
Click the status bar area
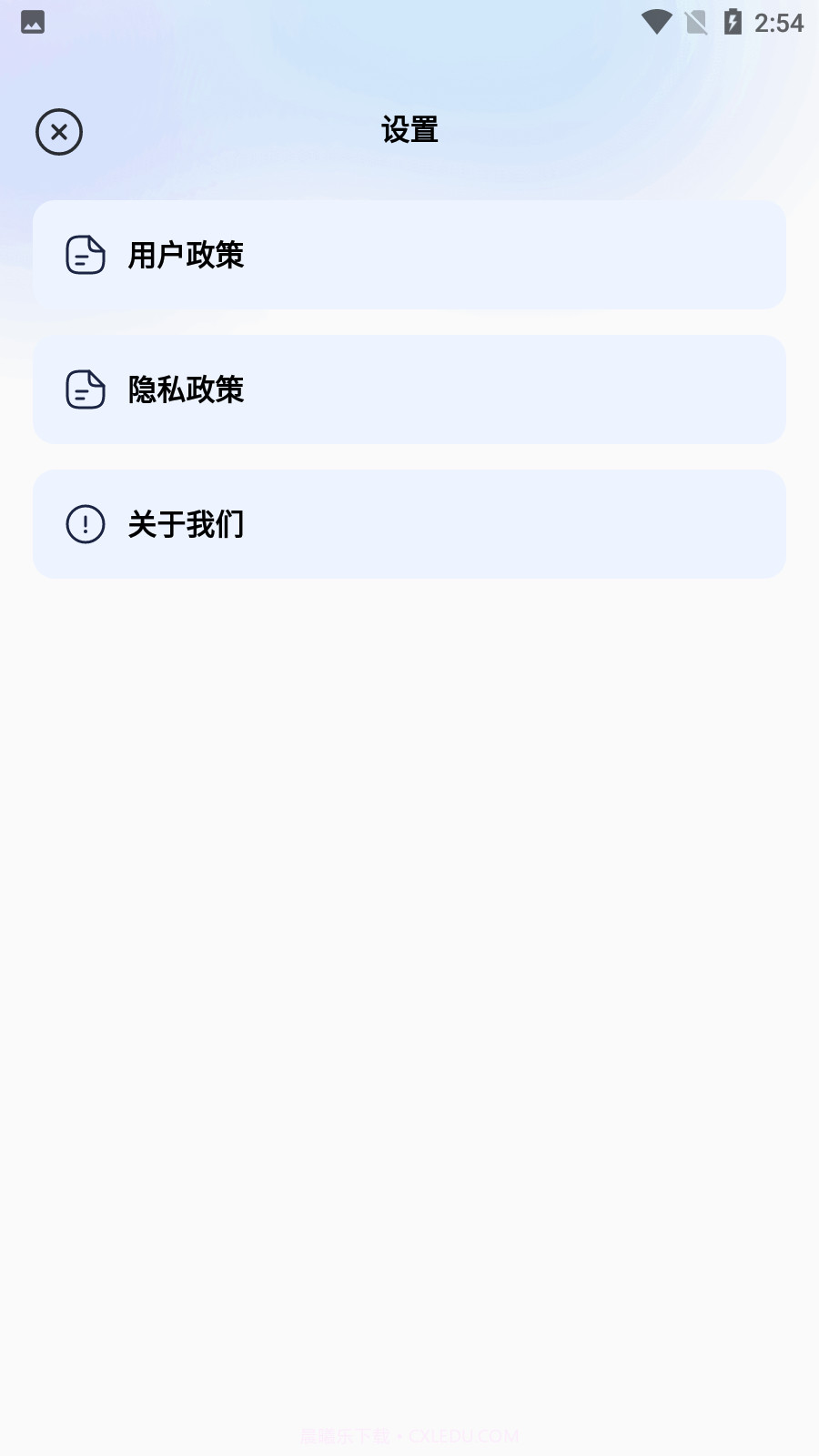pyautogui.click(x=409, y=22)
